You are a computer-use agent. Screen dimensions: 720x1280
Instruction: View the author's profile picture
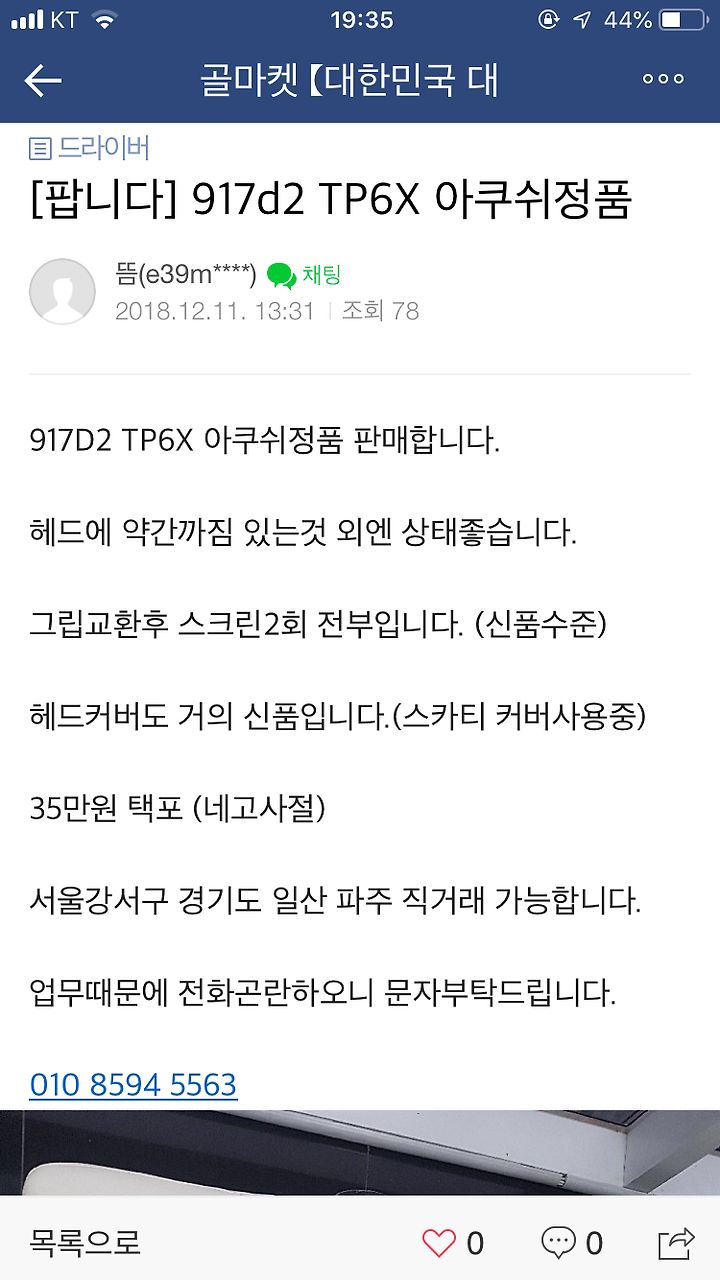click(x=63, y=291)
